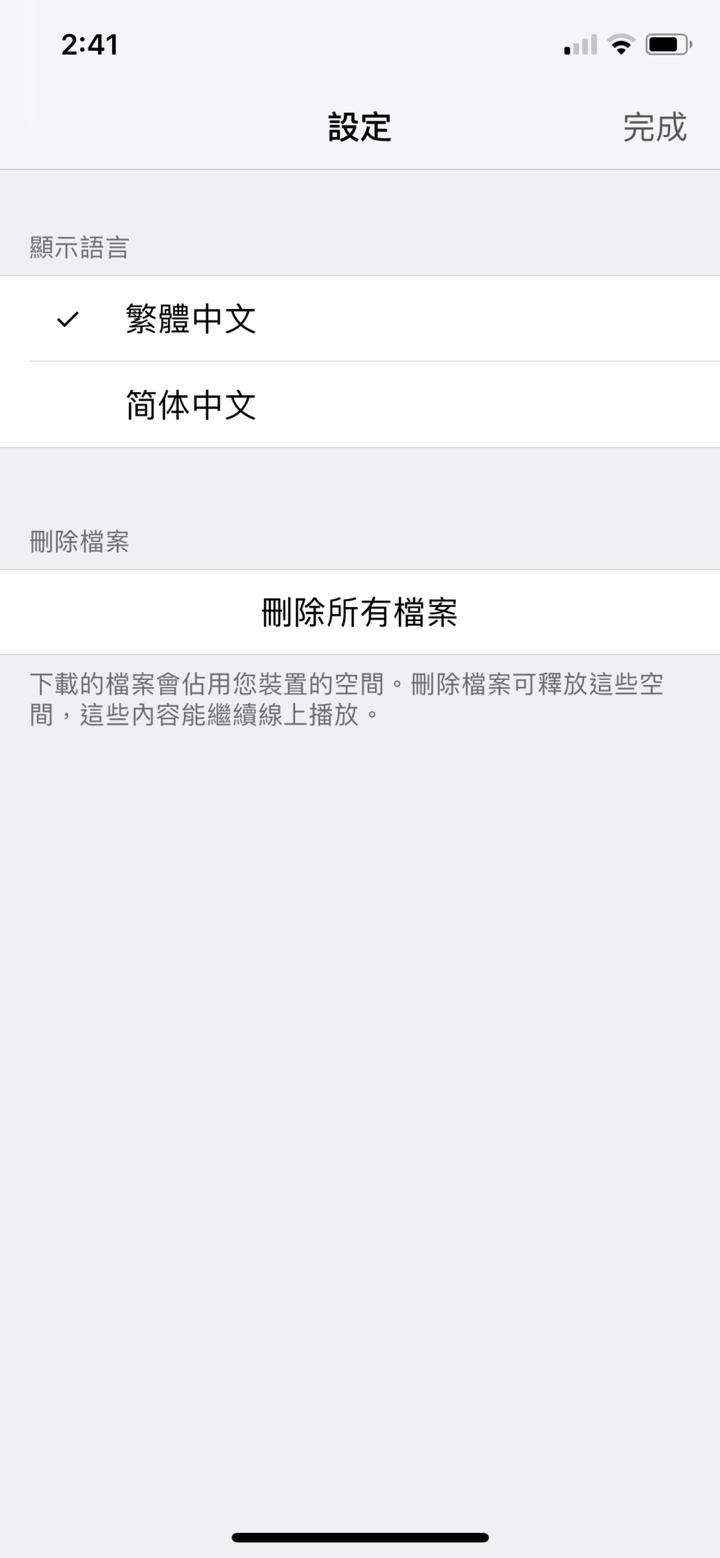Click the 設定 title text
This screenshot has height=1558, width=720.
(360, 127)
